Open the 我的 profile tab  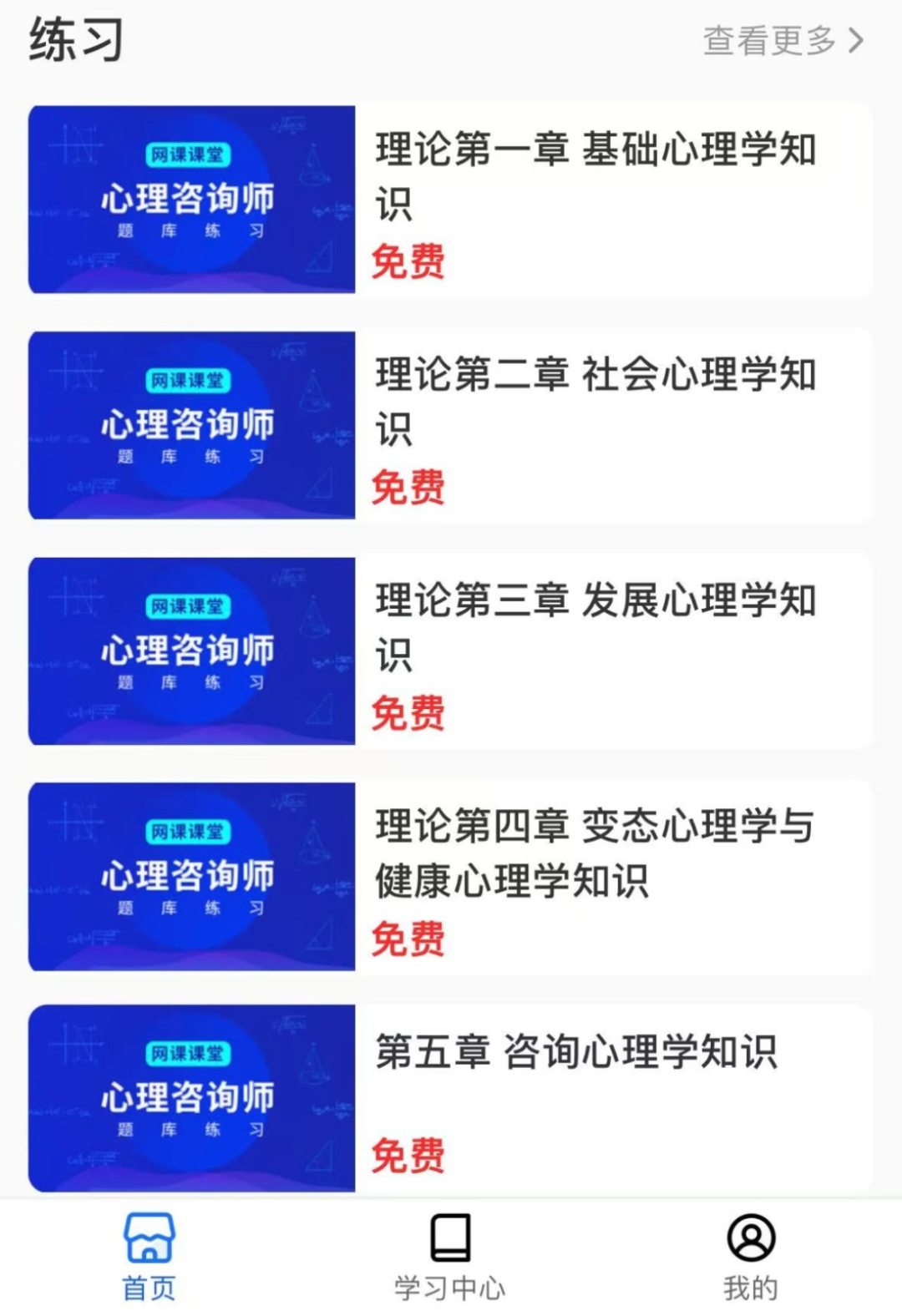click(751, 1257)
